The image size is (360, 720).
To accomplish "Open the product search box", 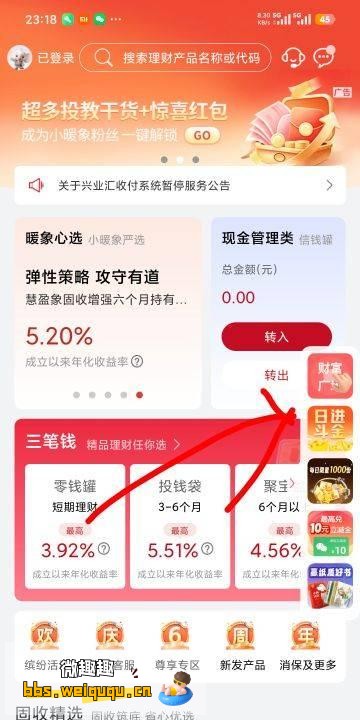I will point(175,58).
